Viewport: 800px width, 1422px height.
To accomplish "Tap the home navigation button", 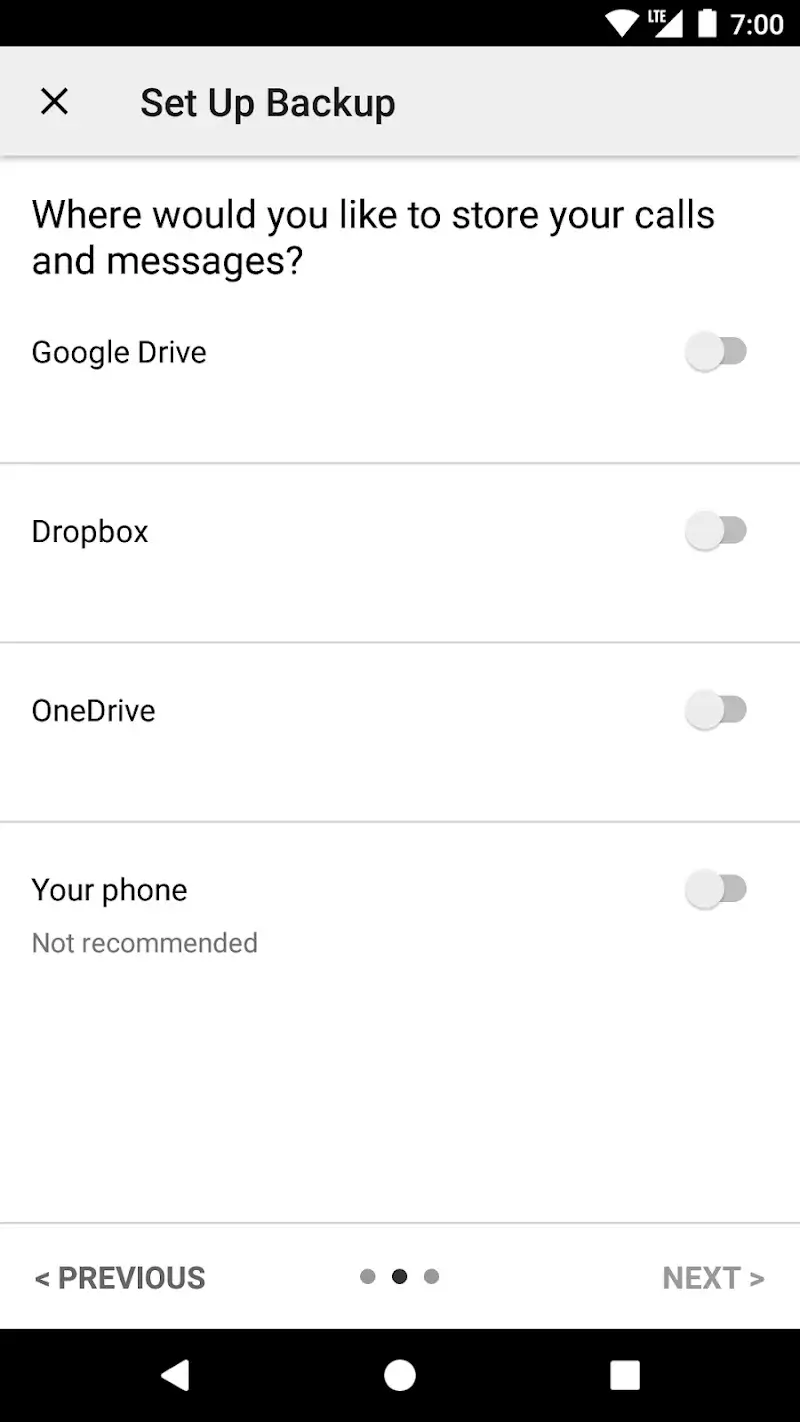I will (x=400, y=1373).
